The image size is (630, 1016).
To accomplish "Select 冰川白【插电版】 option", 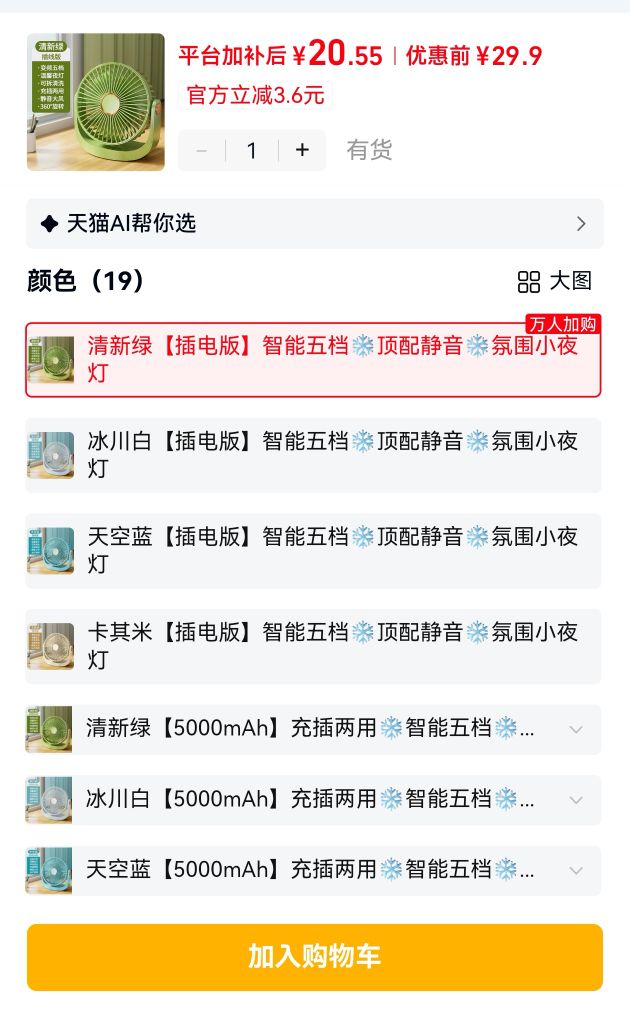I will pyautogui.click(x=313, y=456).
